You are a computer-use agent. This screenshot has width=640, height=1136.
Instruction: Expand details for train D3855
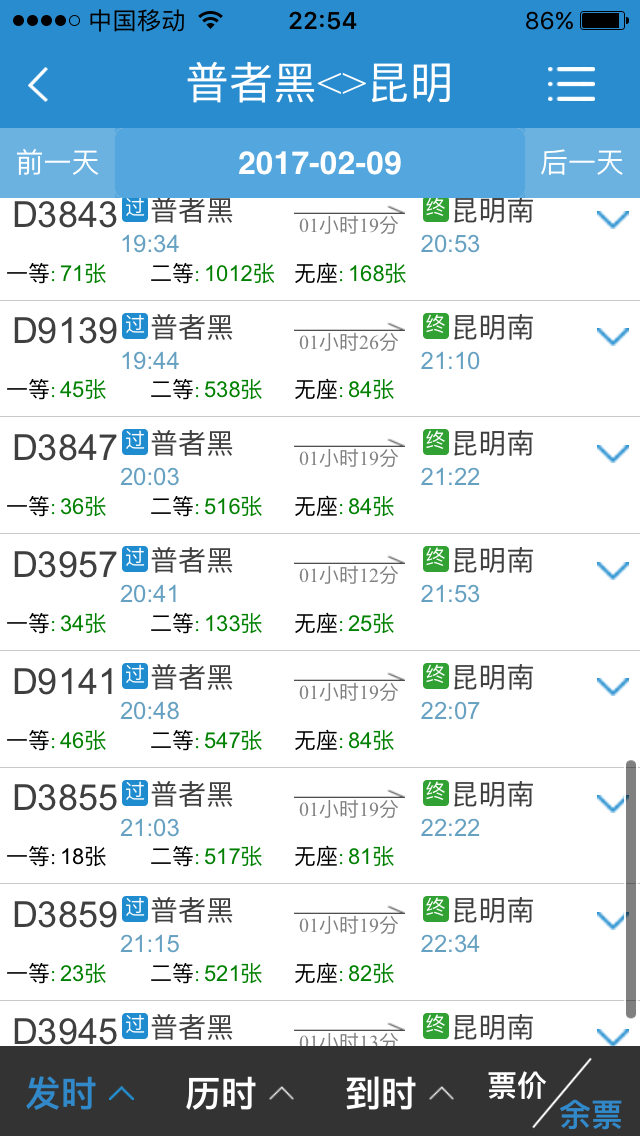[x=613, y=803]
